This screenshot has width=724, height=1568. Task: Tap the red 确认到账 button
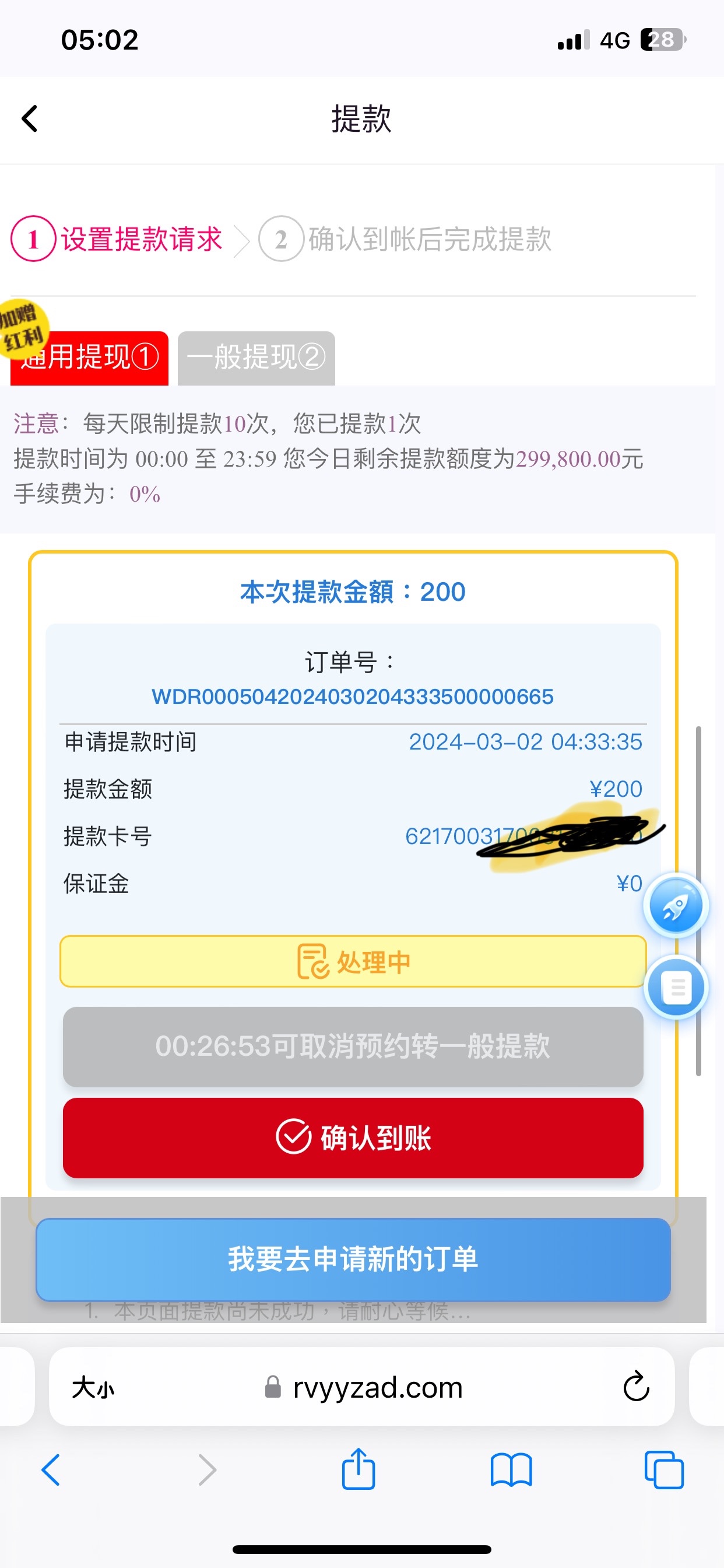pyautogui.click(x=353, y=1137)
